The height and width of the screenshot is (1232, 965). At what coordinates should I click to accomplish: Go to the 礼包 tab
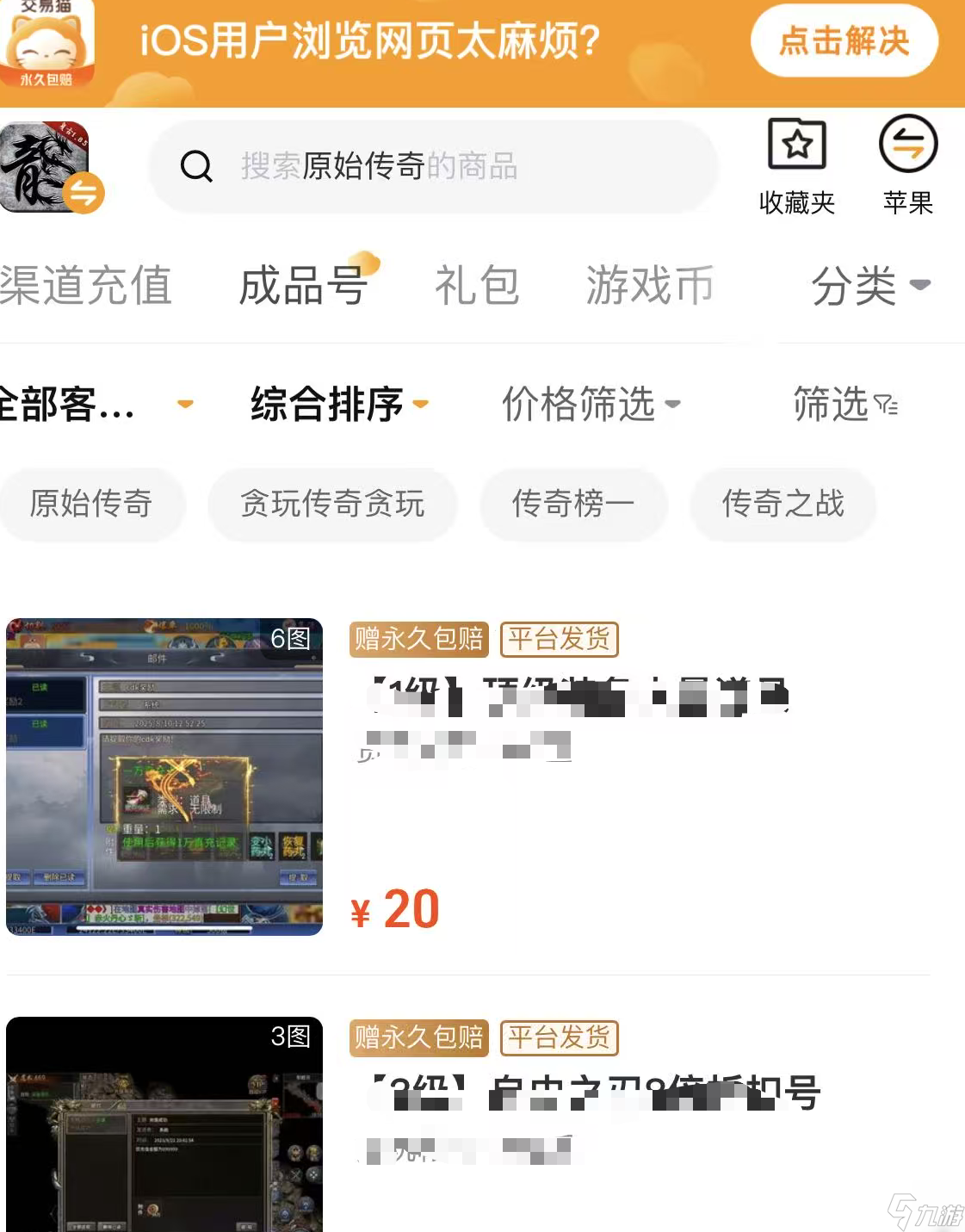[477, 286]
